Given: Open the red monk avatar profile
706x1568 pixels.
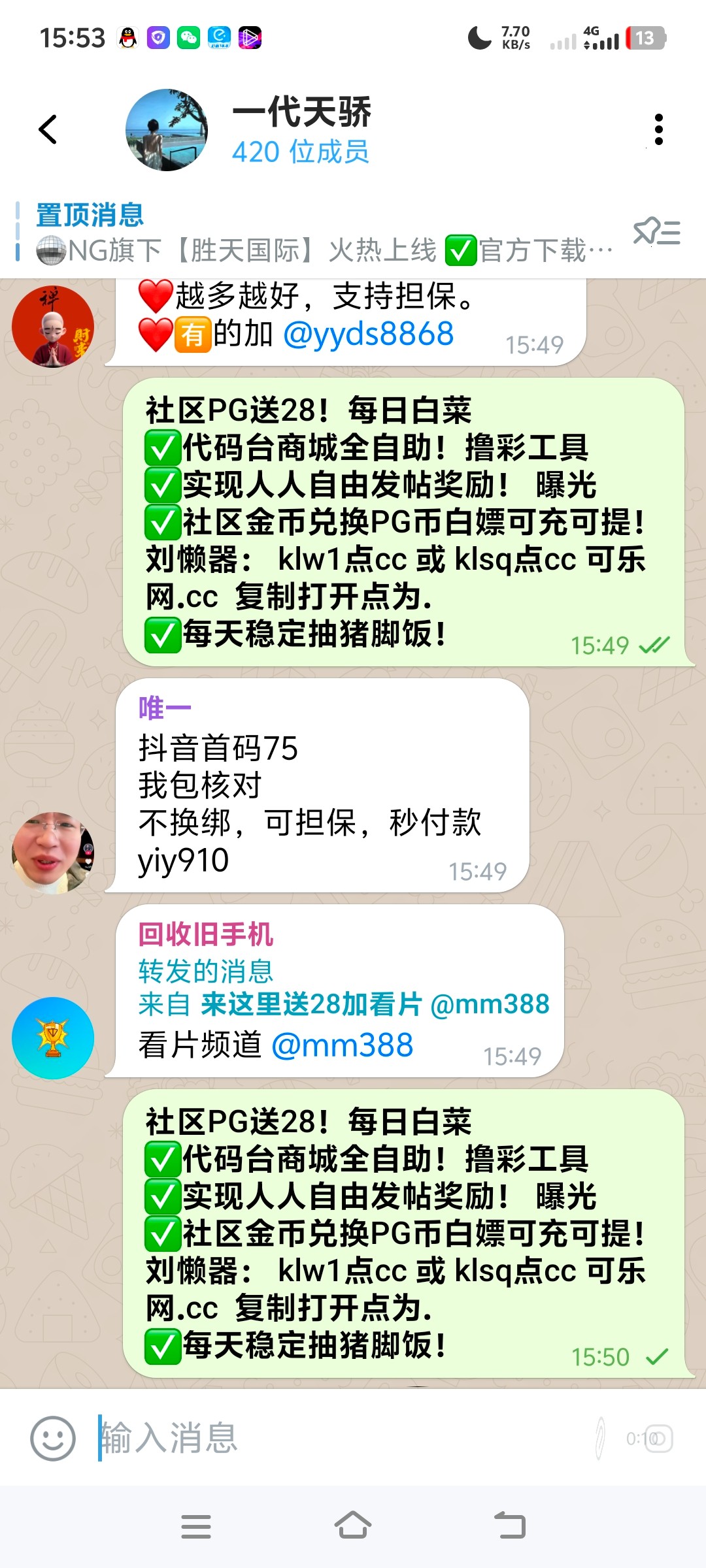Looking at the screenshot, I should click(x=53, y=326).
